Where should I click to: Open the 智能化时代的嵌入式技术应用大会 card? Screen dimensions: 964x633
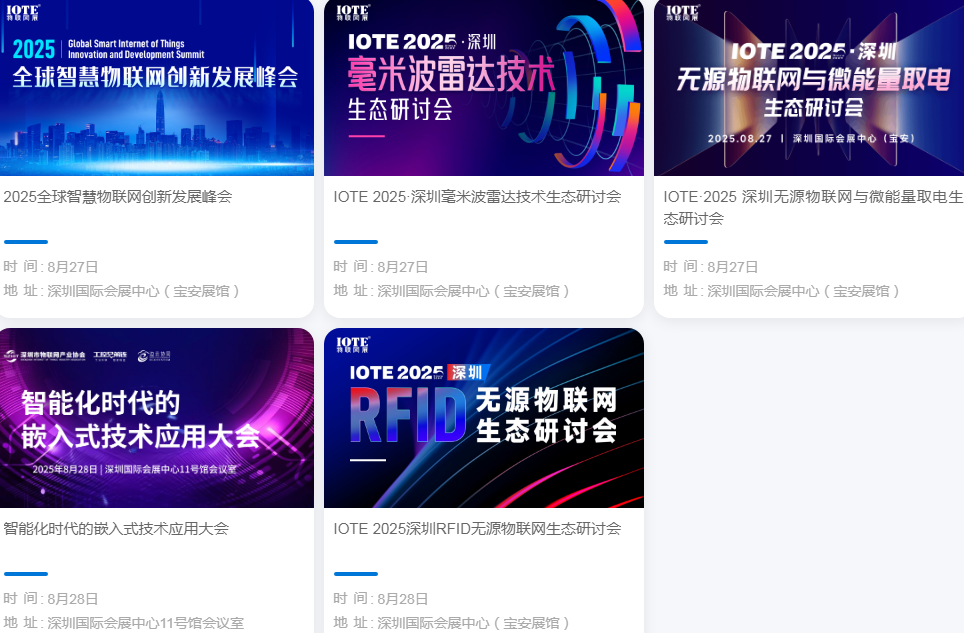click(x=116, y=528)
